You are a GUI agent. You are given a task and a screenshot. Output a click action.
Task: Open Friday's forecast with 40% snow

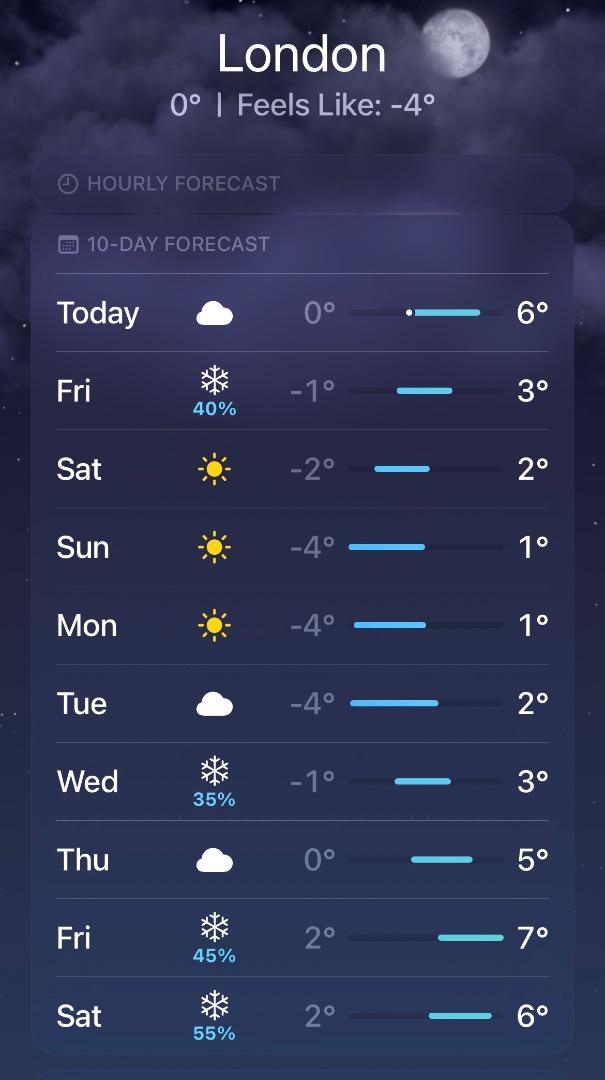[302, 391]
